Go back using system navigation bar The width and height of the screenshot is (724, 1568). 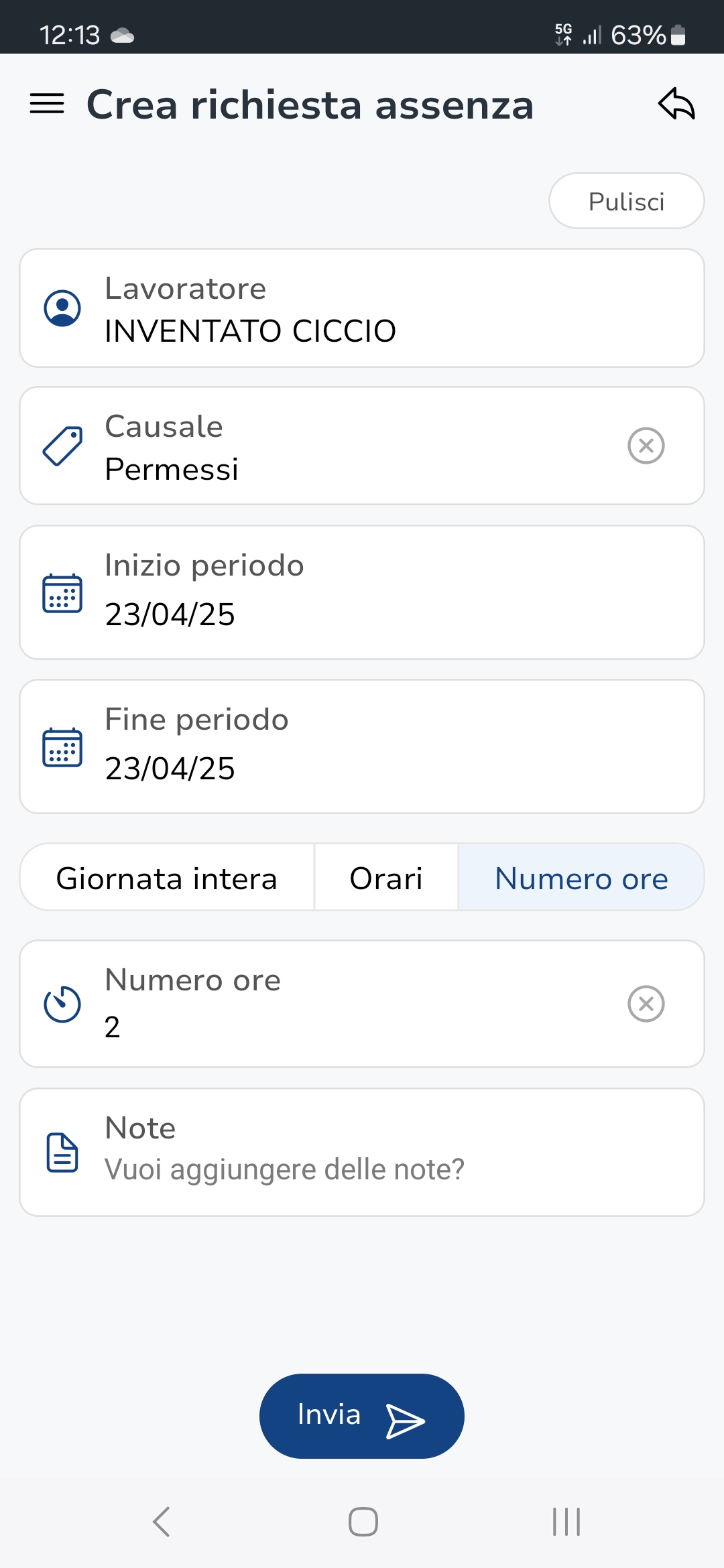tap(162, 1522)
